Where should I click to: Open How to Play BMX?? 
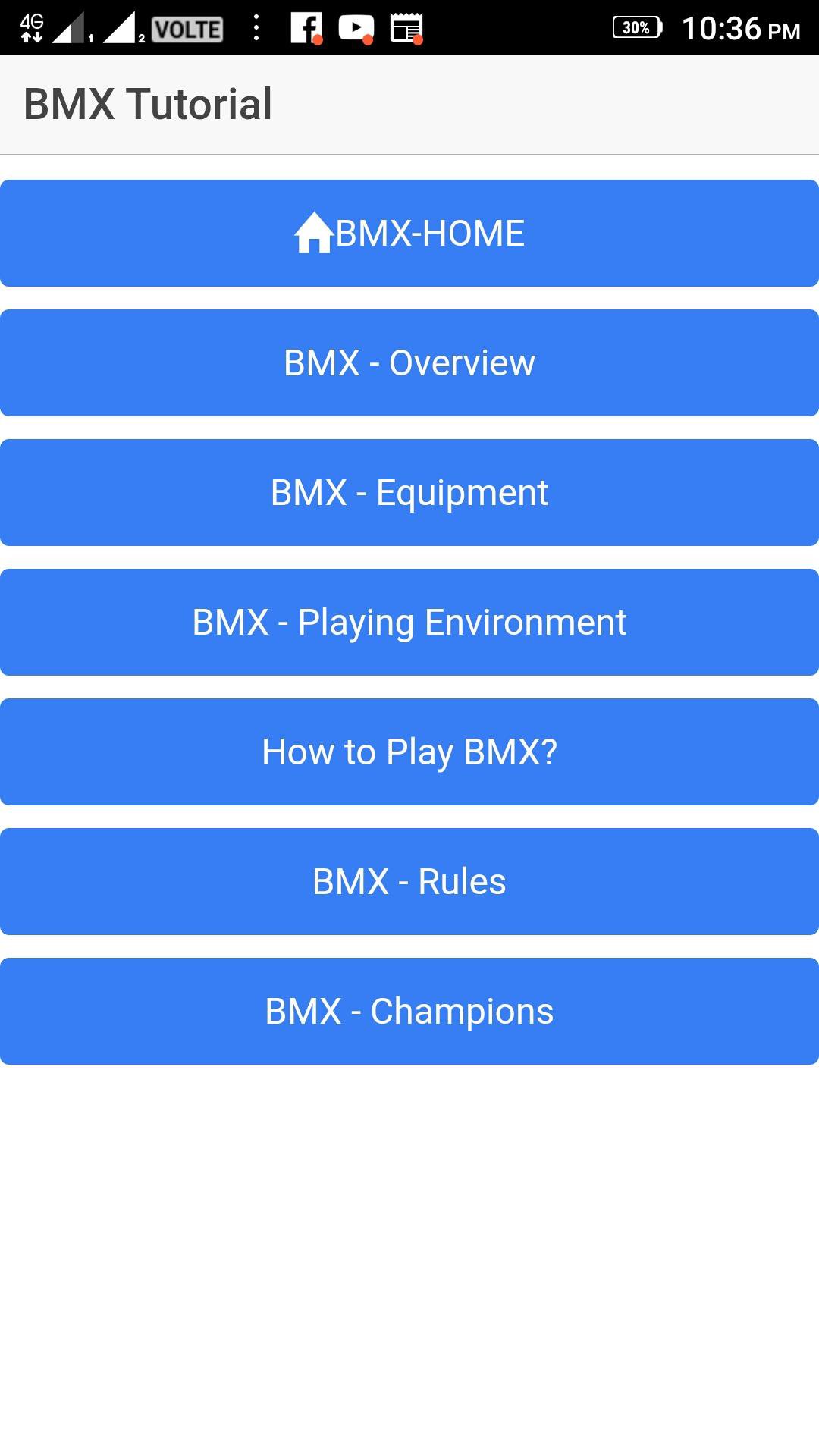409,752
